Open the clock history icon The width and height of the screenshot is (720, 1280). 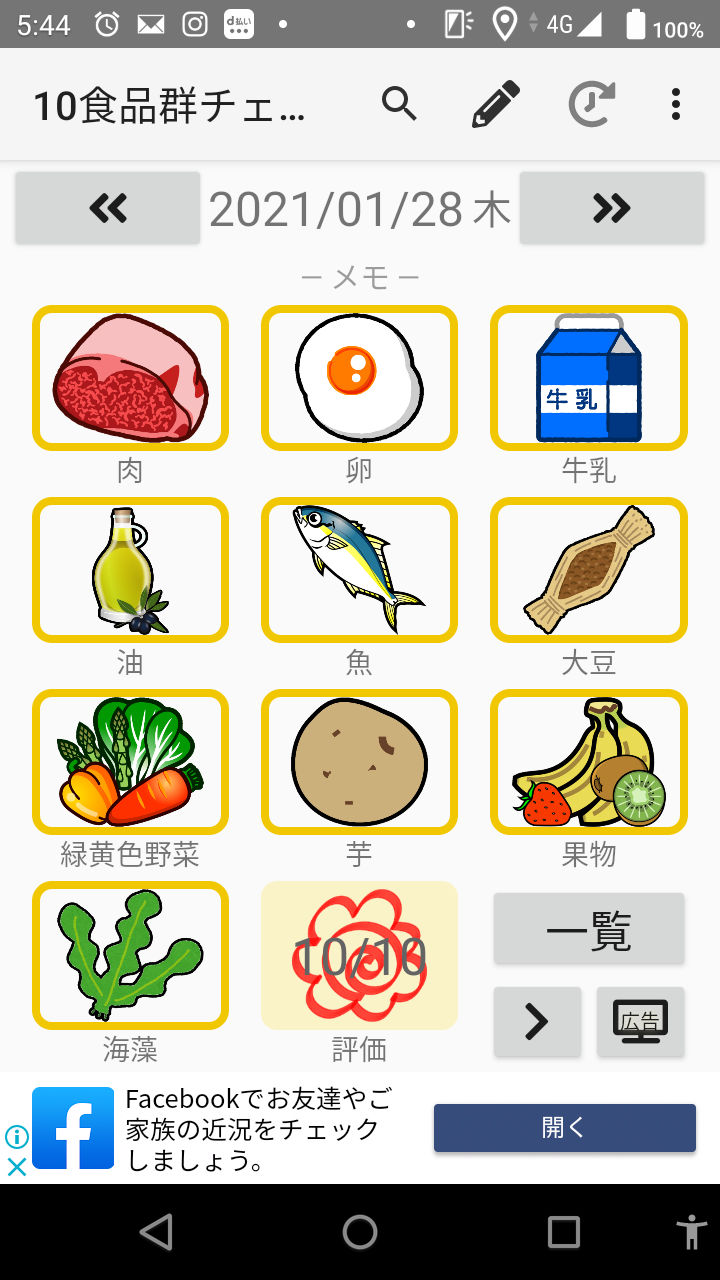[591, 104]
